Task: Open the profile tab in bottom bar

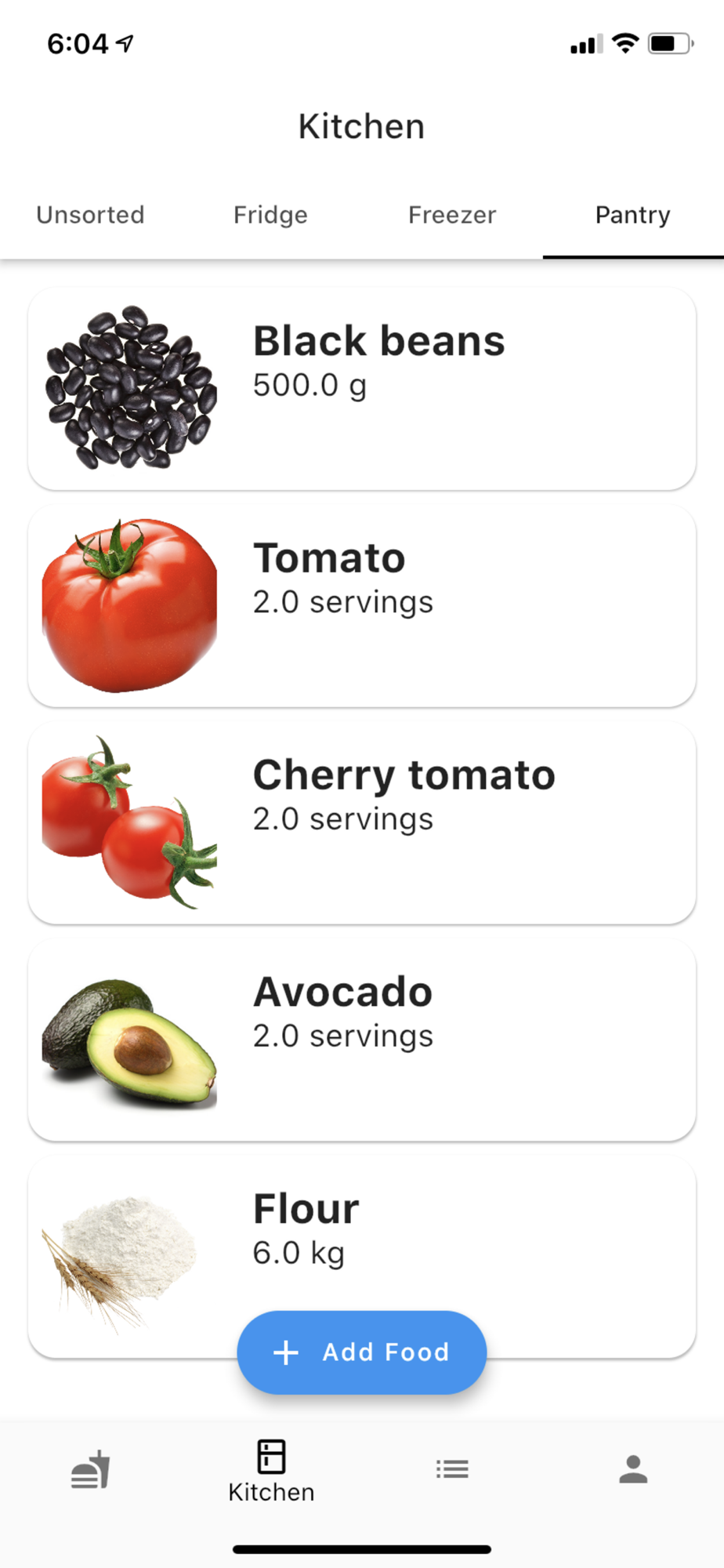Action: 633,1469
